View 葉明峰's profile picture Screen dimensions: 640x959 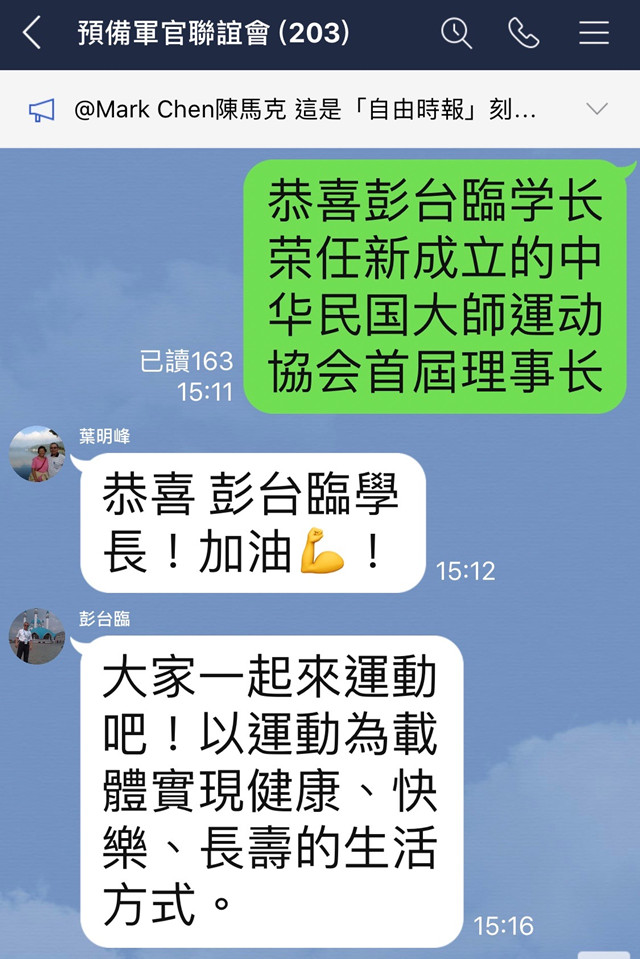click(x=37, y=454)
